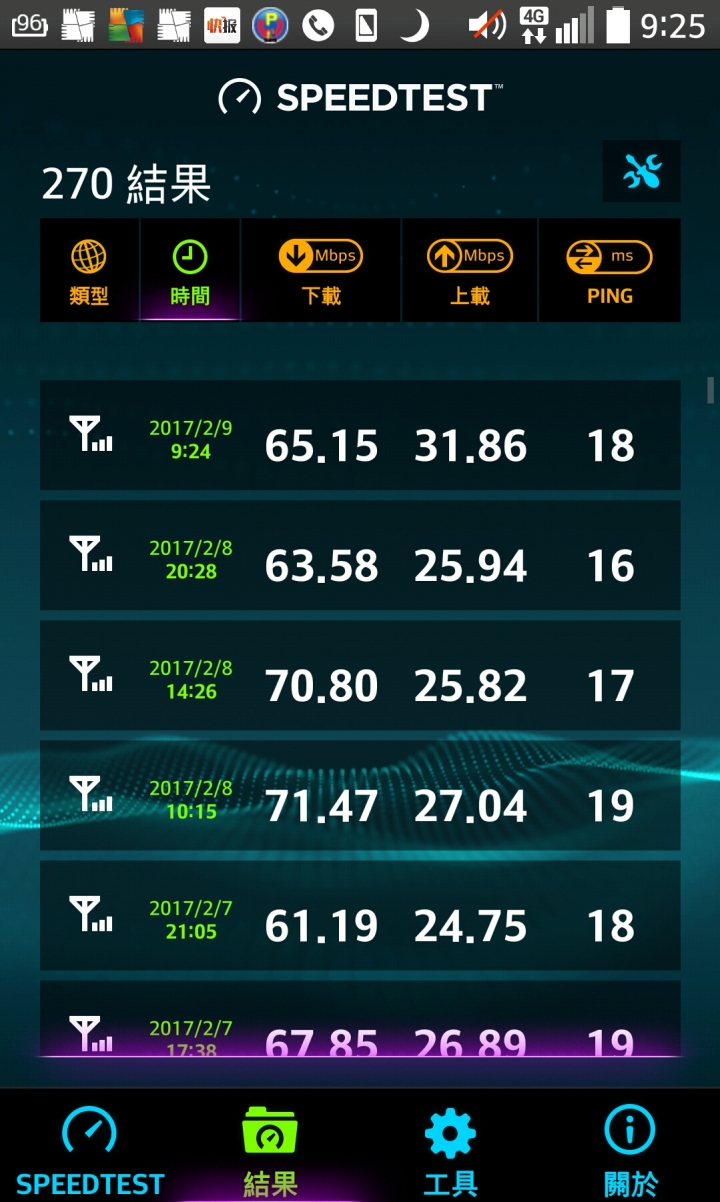Viewport: 720px width, 1202px height.
Task: Sort results by PING
Action: [x=610, y=270]
